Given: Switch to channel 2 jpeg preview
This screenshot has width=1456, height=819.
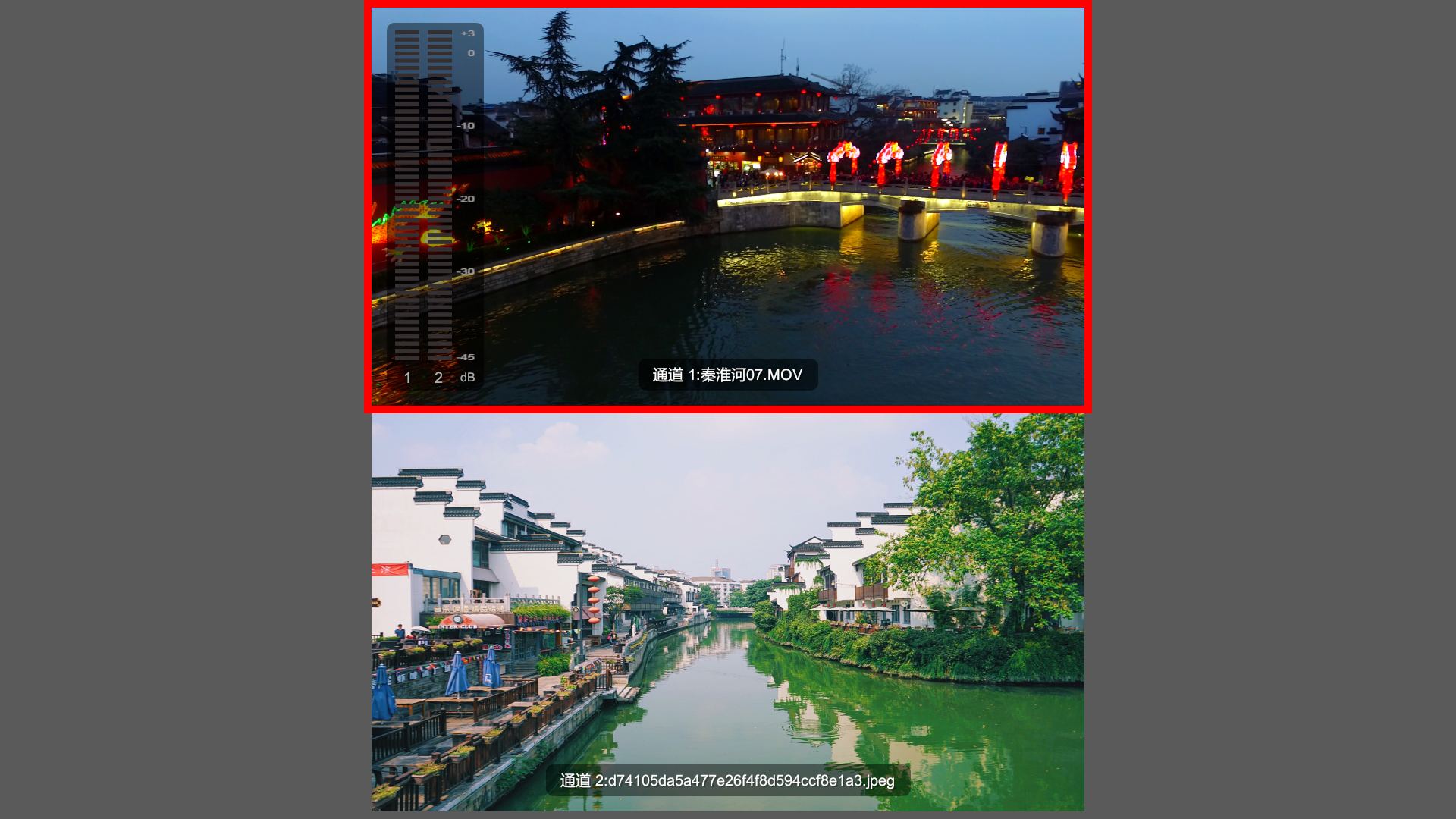Looking at the screenshot, I should [727, 613].
